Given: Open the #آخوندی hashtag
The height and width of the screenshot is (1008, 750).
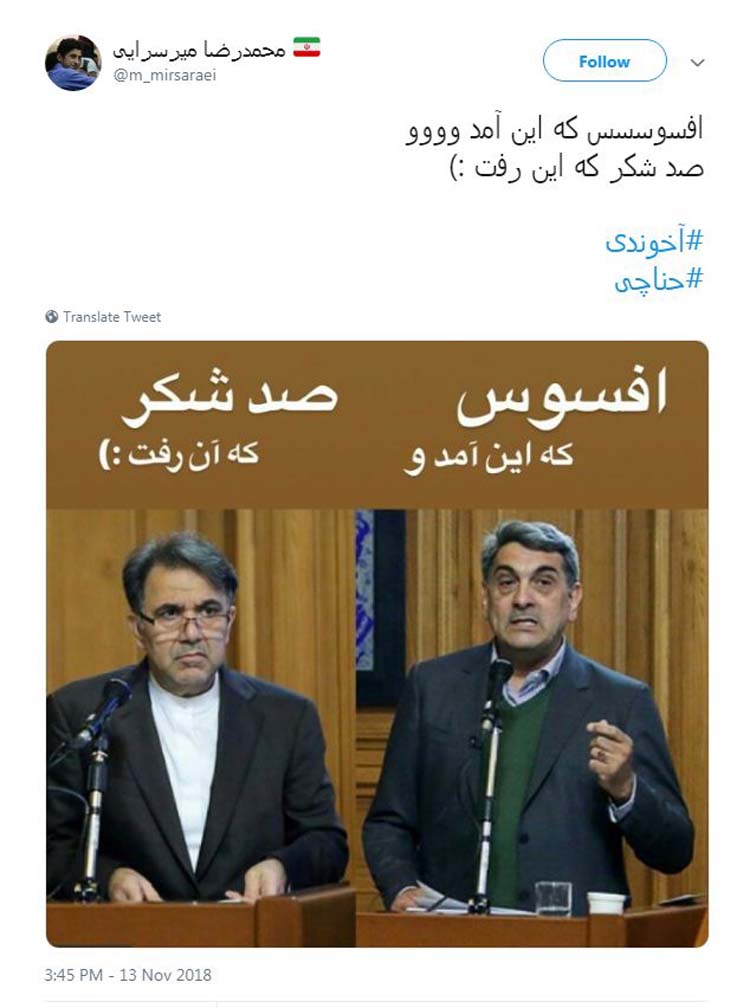Looking at the screenshot, I should (654, 241).
